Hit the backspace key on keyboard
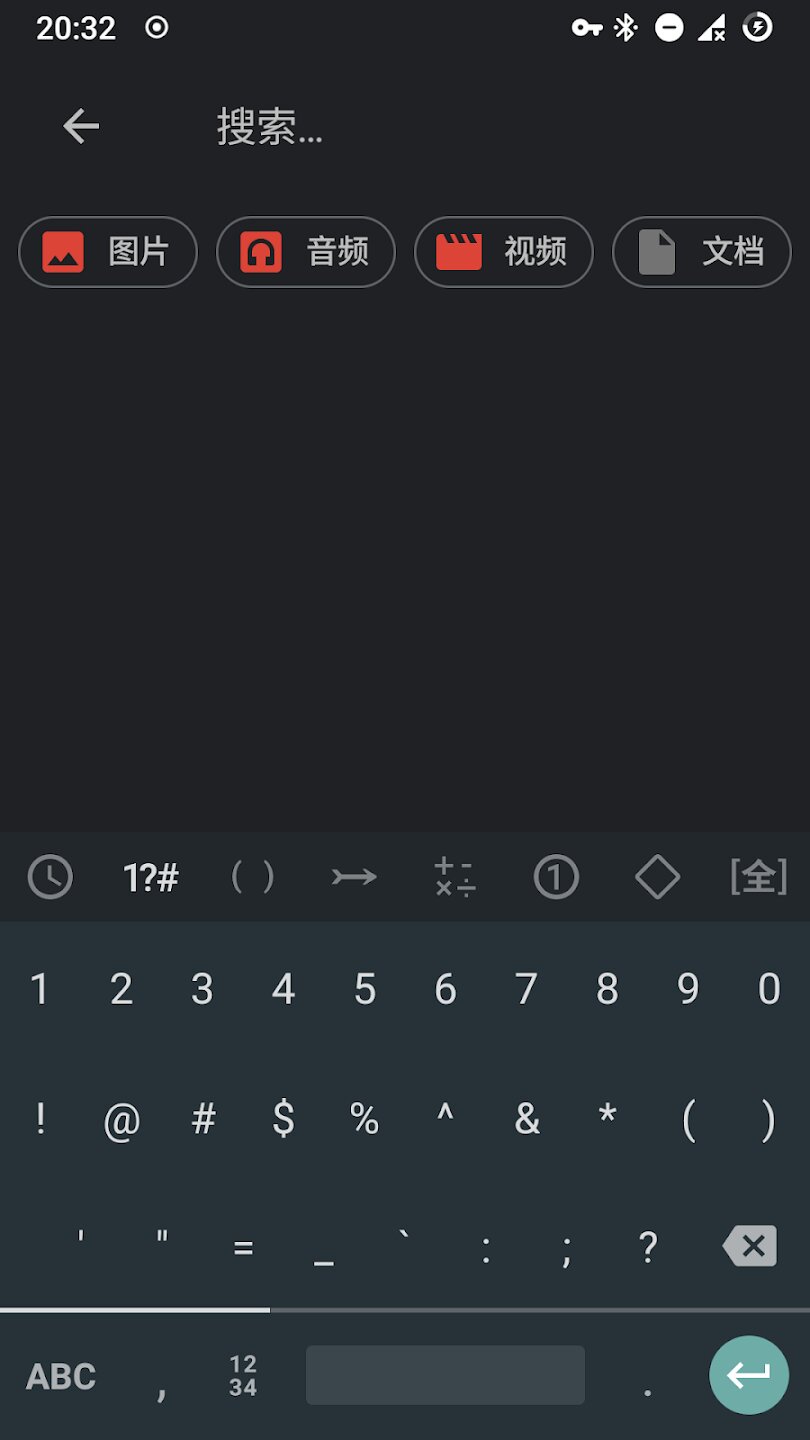The height and width of the screenshot is (1440, 810). point(750,1246)
